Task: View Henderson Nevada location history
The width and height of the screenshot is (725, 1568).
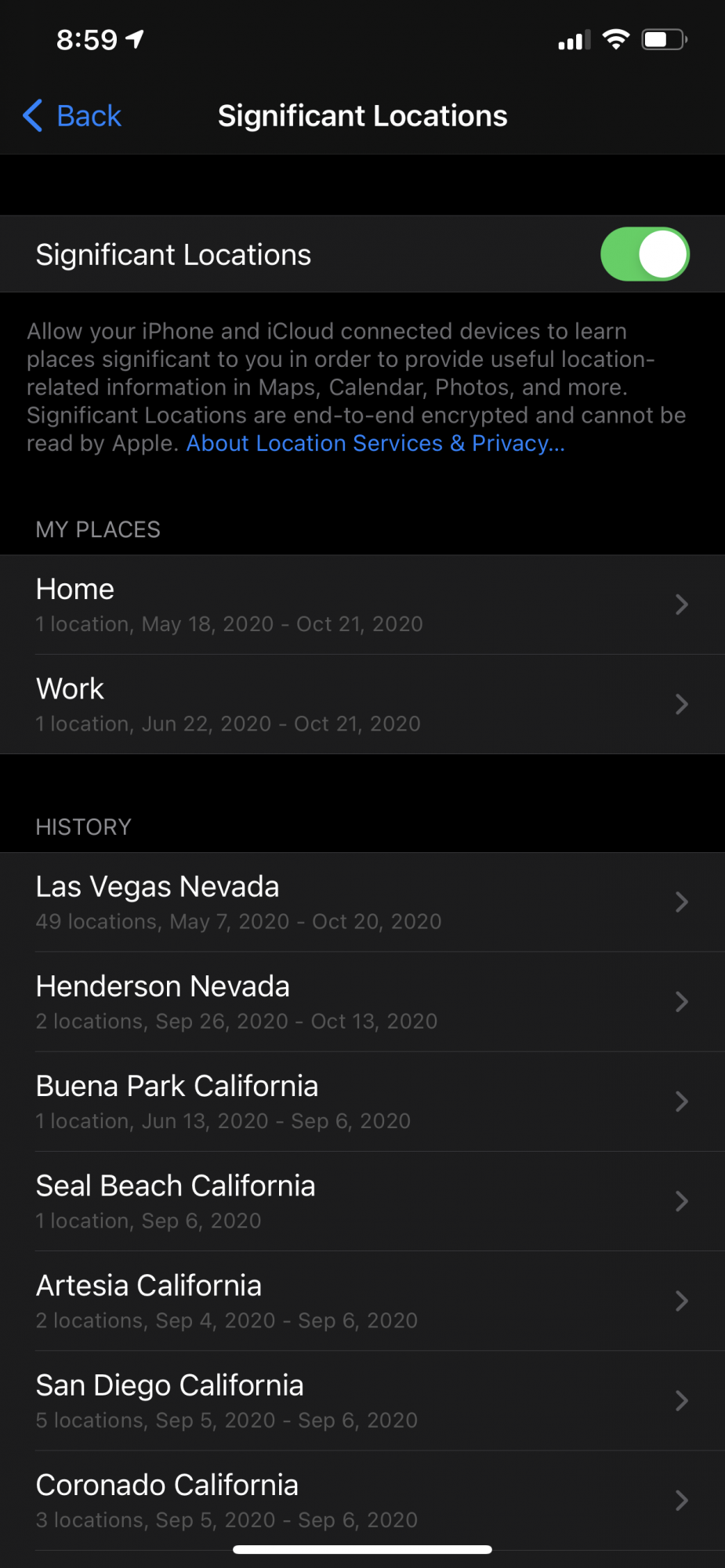Action: click(362, 1002)
